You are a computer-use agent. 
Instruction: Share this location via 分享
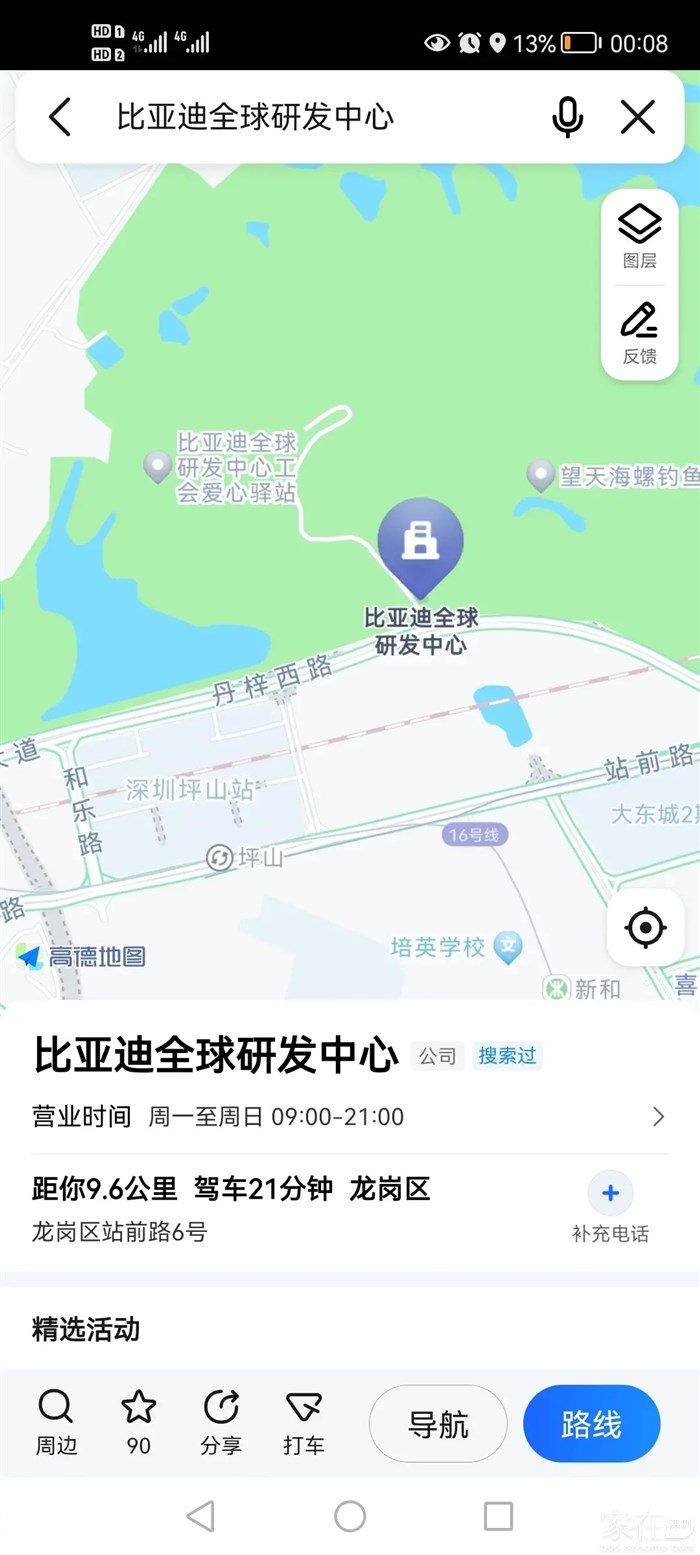pos(221,1421)
